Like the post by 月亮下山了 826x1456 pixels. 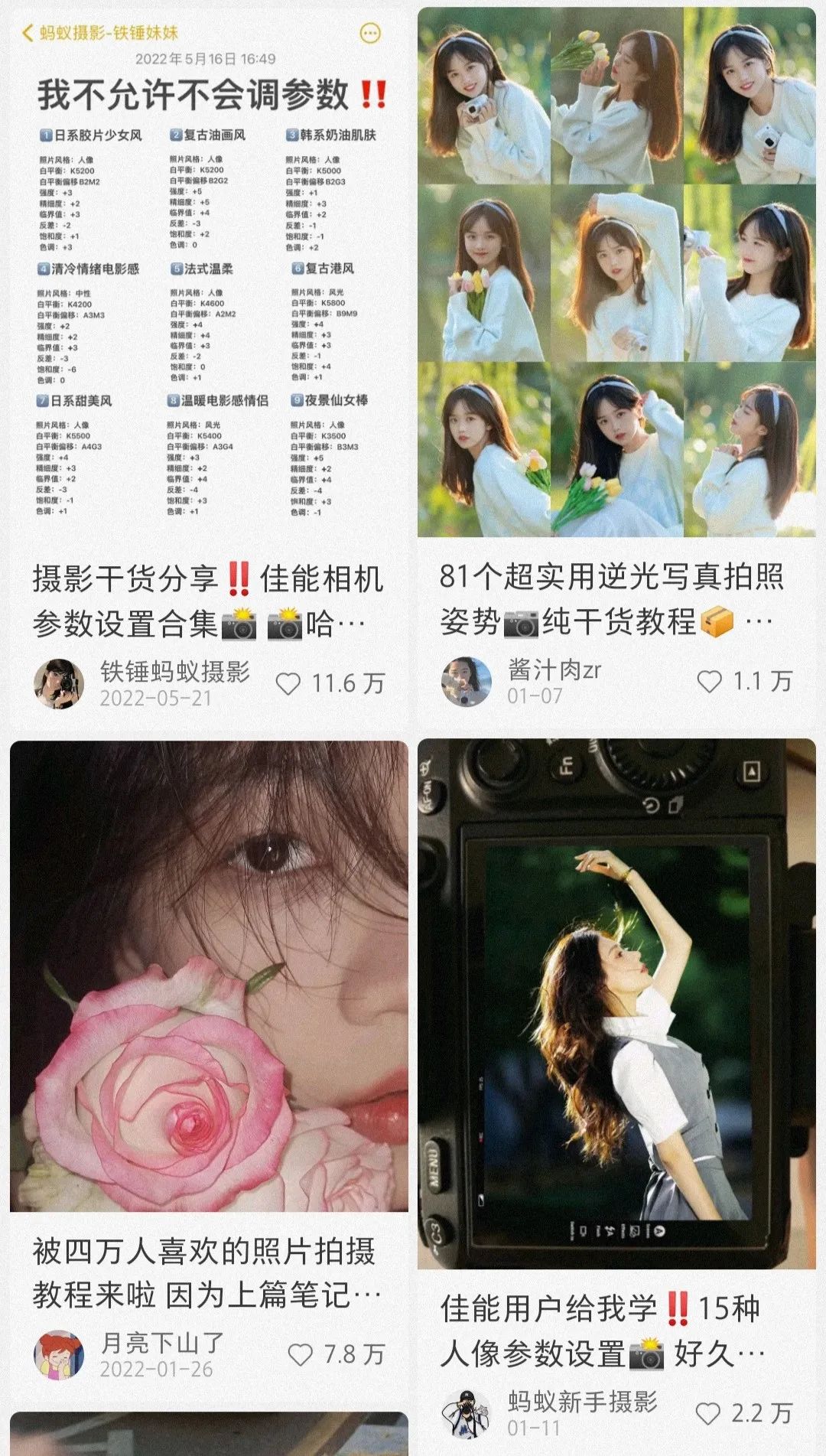(x=301, y=1355)
